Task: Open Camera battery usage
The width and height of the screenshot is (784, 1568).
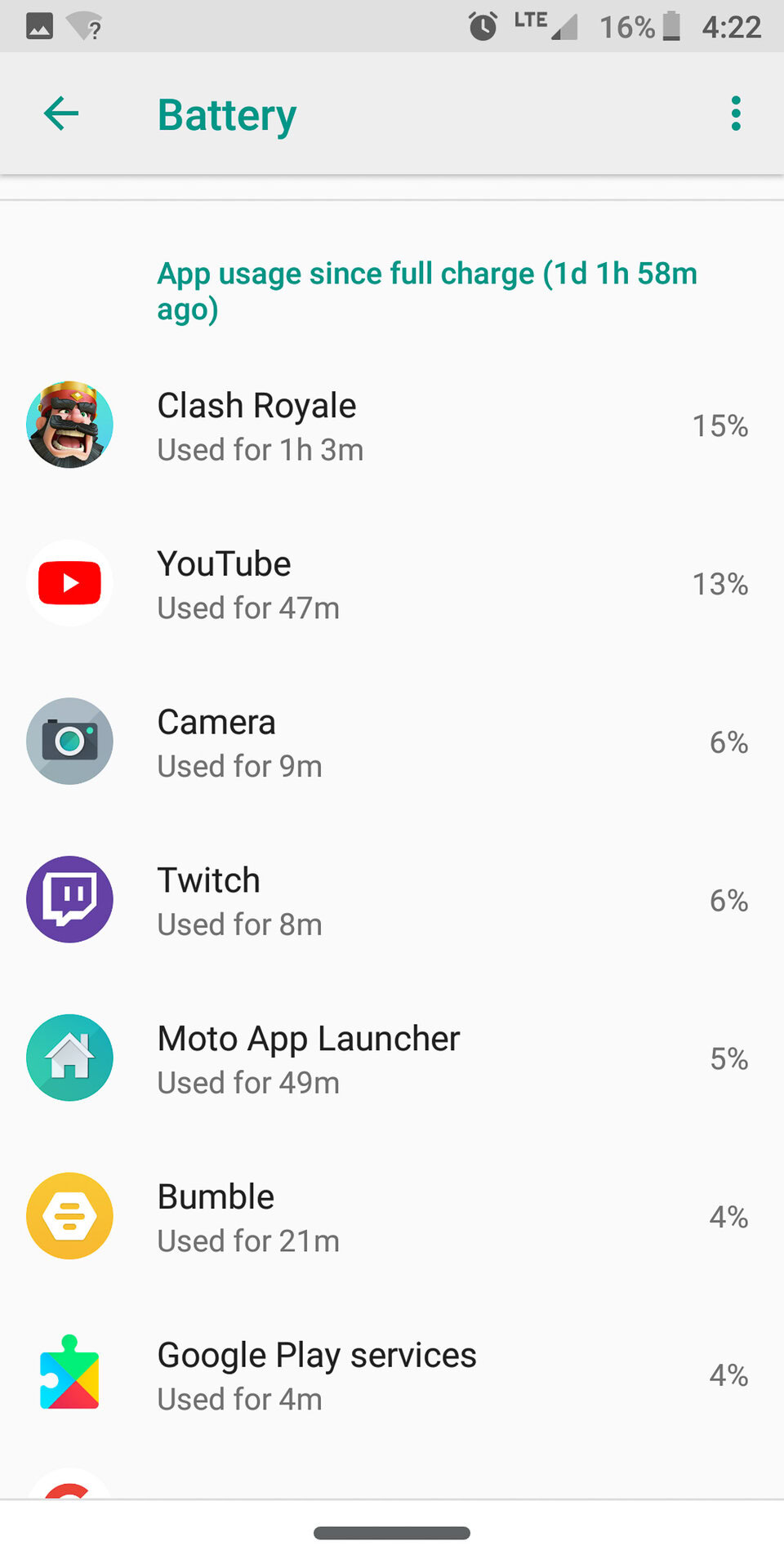Action: coord(392,742)
